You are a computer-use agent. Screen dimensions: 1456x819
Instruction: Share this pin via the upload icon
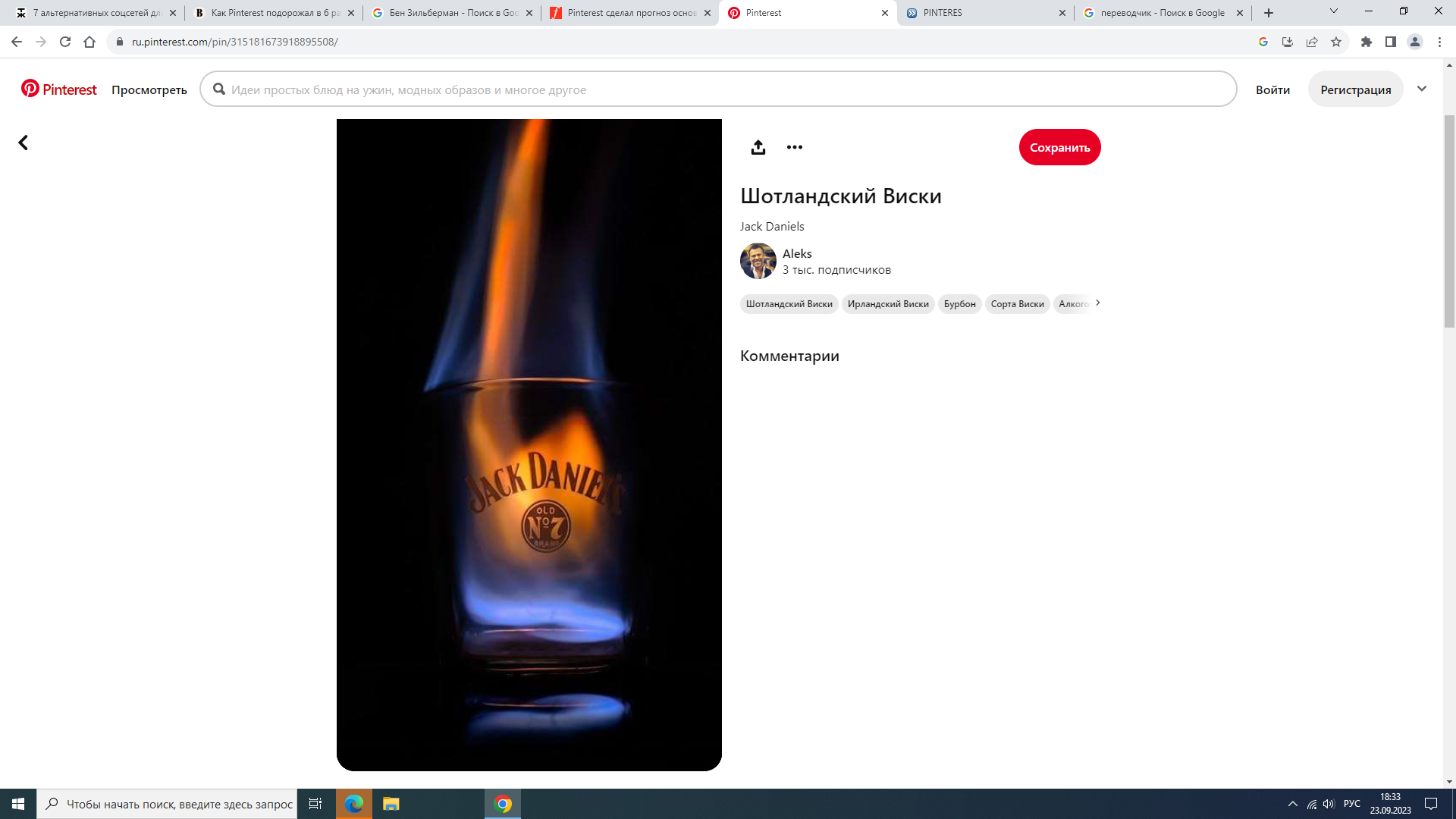(758, 147)
